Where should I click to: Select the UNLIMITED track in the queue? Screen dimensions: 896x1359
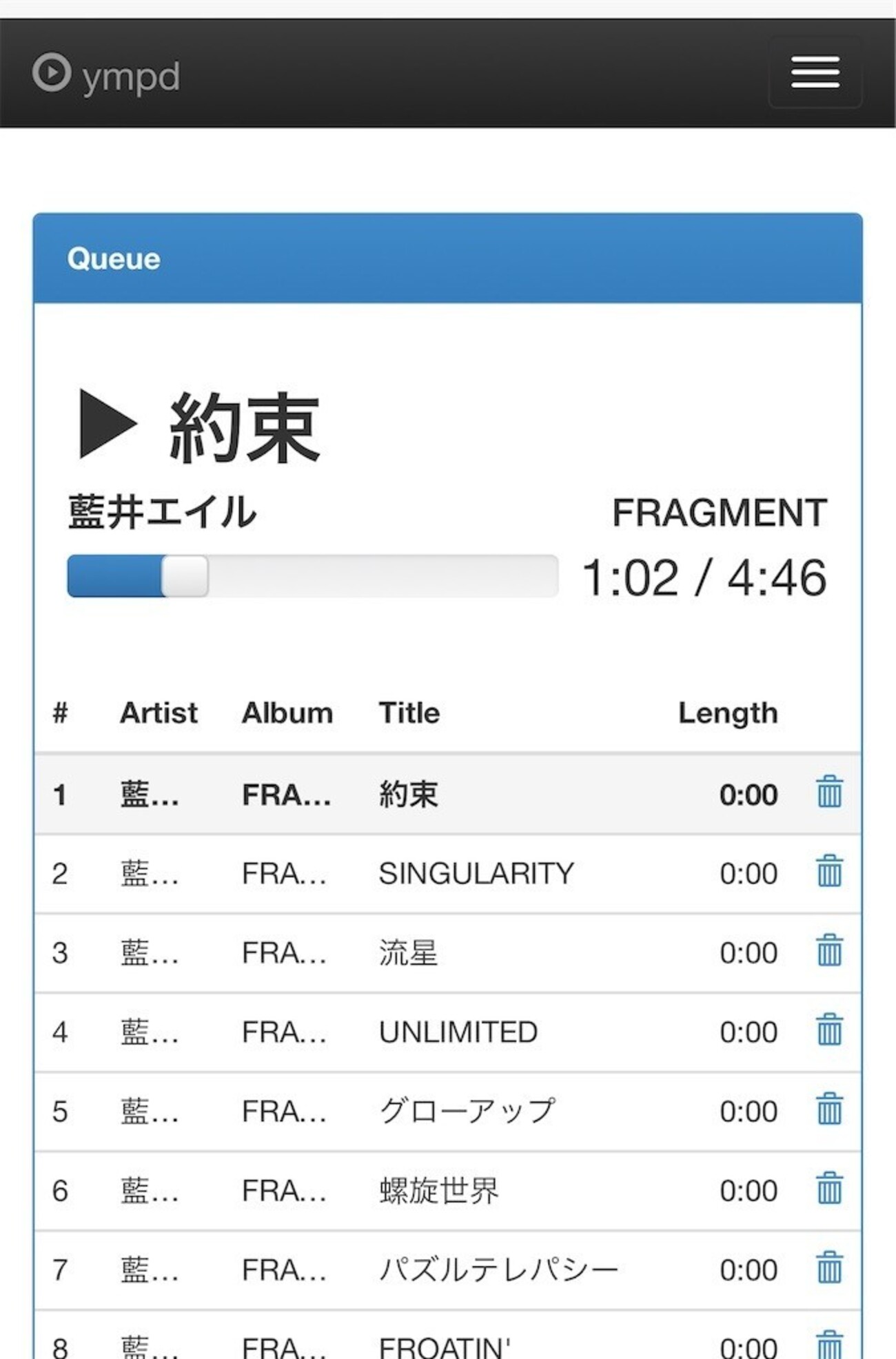[458, 1032]
